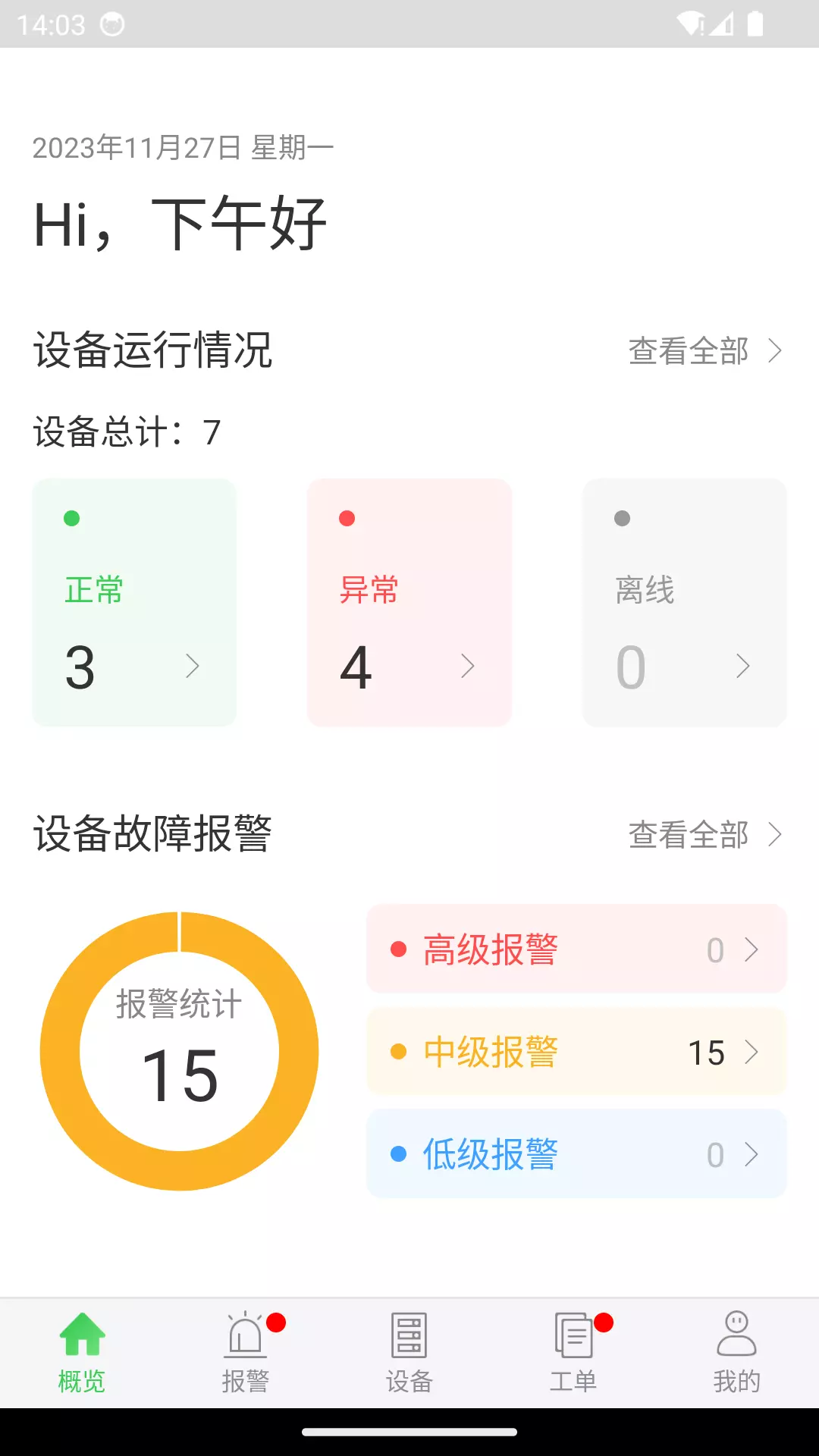Switch to the 报警 tab
Viewport: 819px width, 1456px height.
[246, 1353]
